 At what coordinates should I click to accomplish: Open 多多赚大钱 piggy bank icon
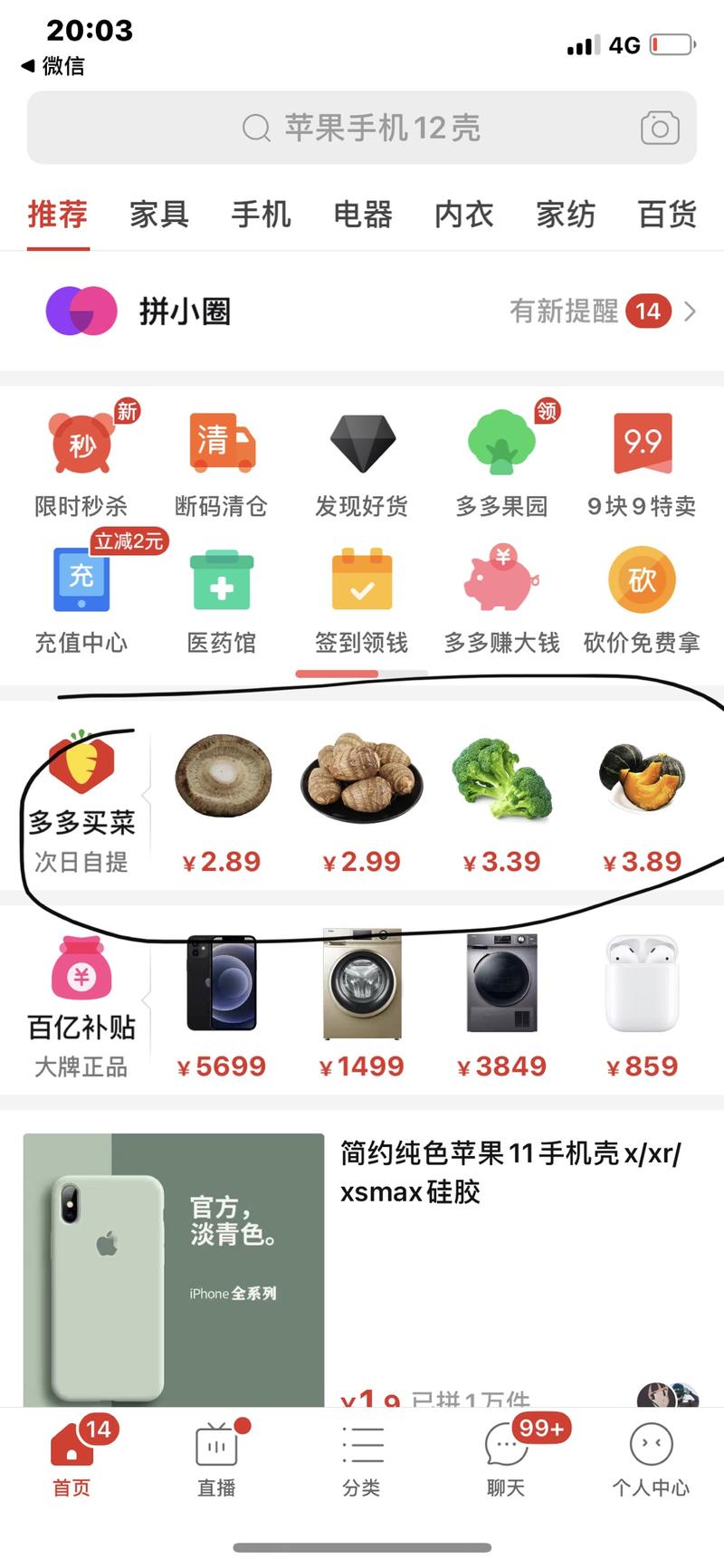pyautogui.click(x=502, y=598)
